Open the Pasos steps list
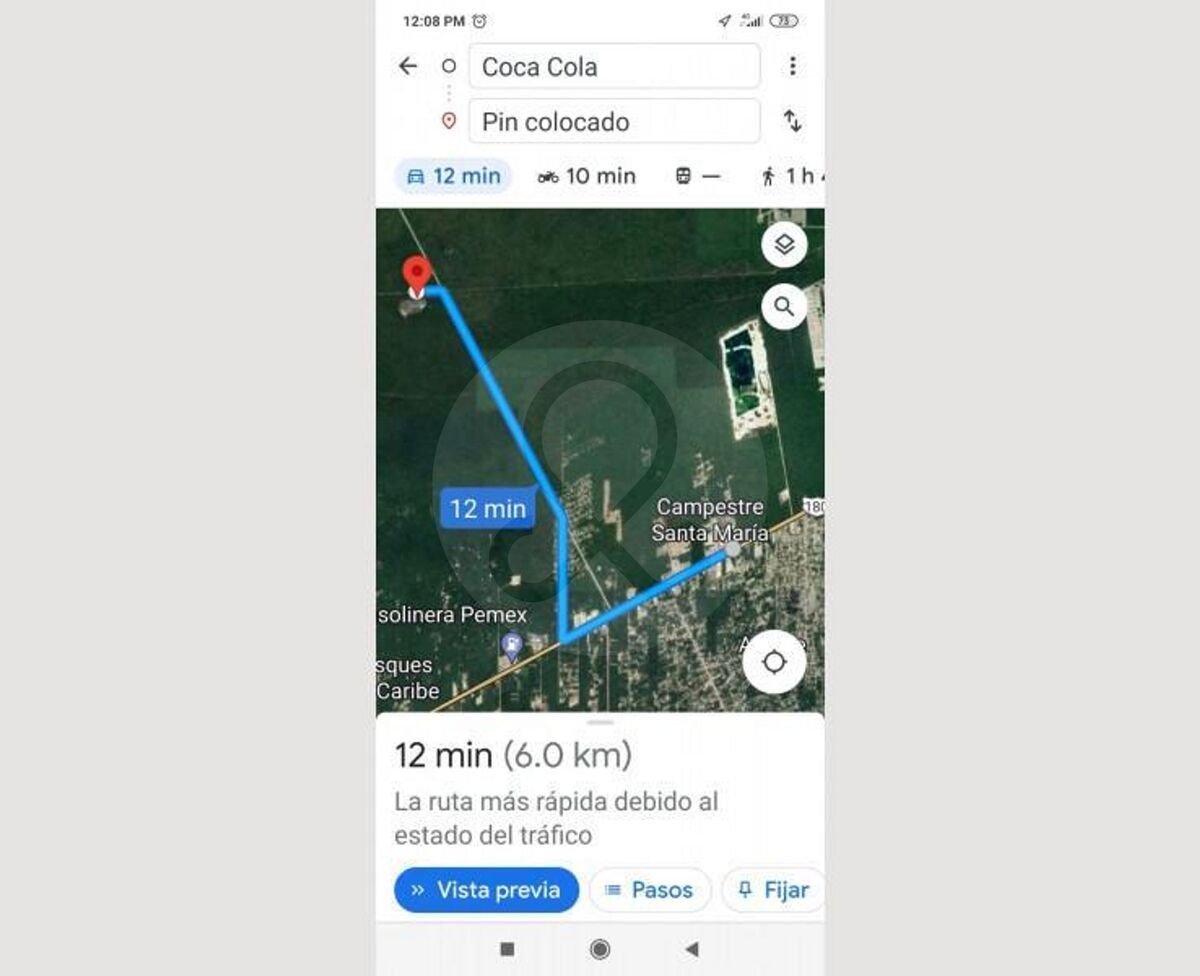This screenshot has height=976, width=1200. [x=650, y=890]
